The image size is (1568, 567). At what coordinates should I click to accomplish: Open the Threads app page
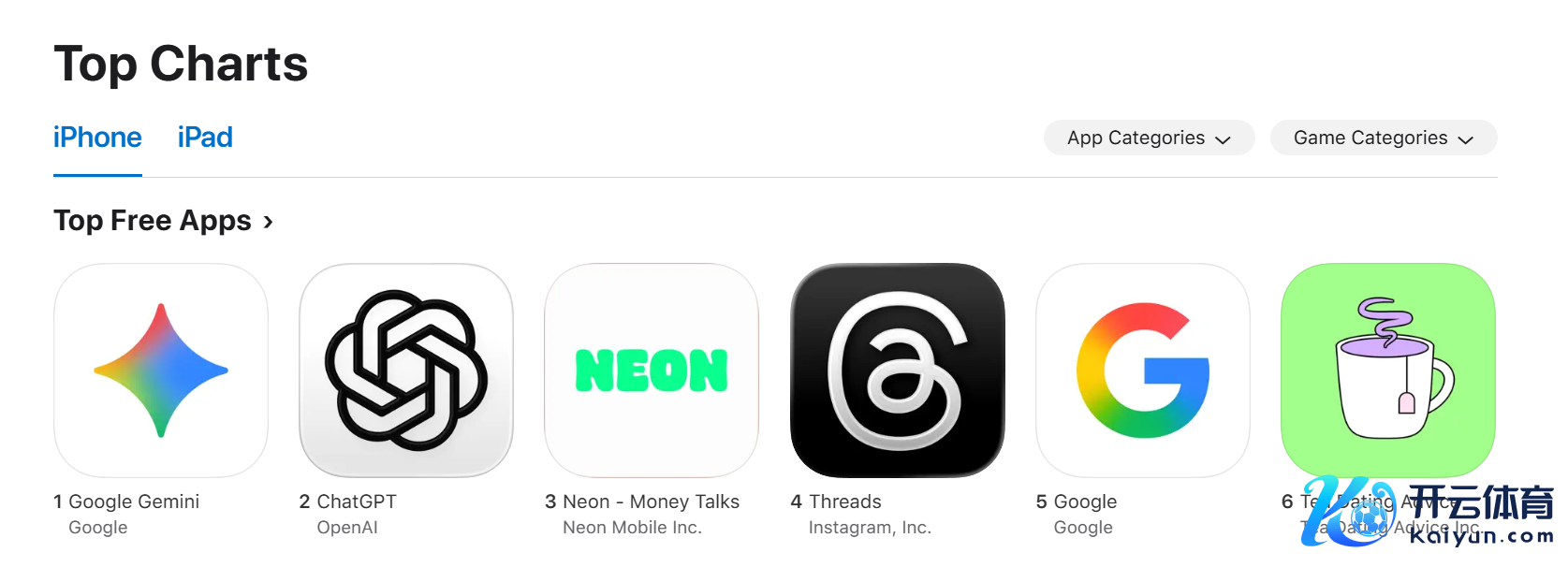pos(897,371)
